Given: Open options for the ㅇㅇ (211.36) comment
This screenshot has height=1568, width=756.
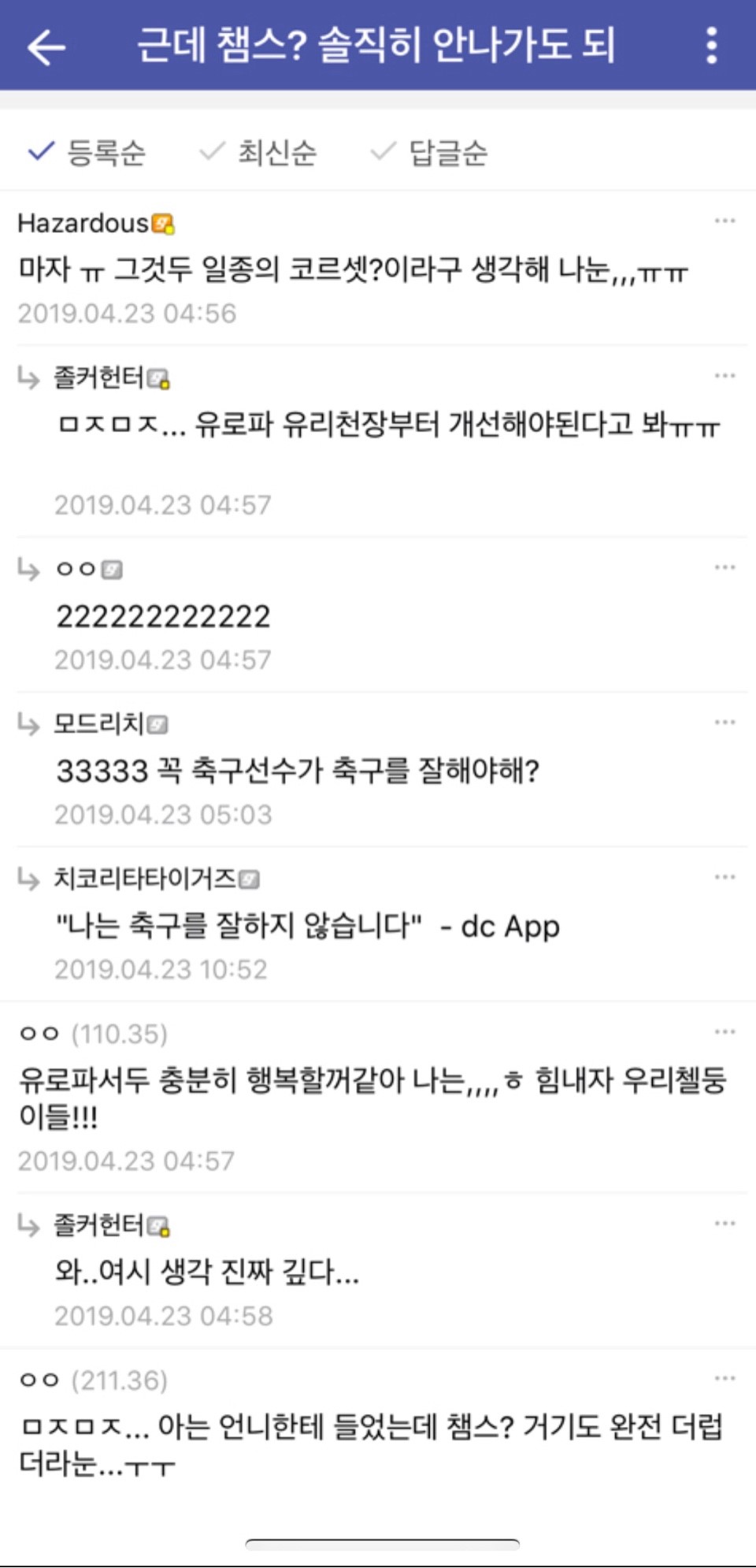Looking at the screenshot, I should (x=724, y=1379).
